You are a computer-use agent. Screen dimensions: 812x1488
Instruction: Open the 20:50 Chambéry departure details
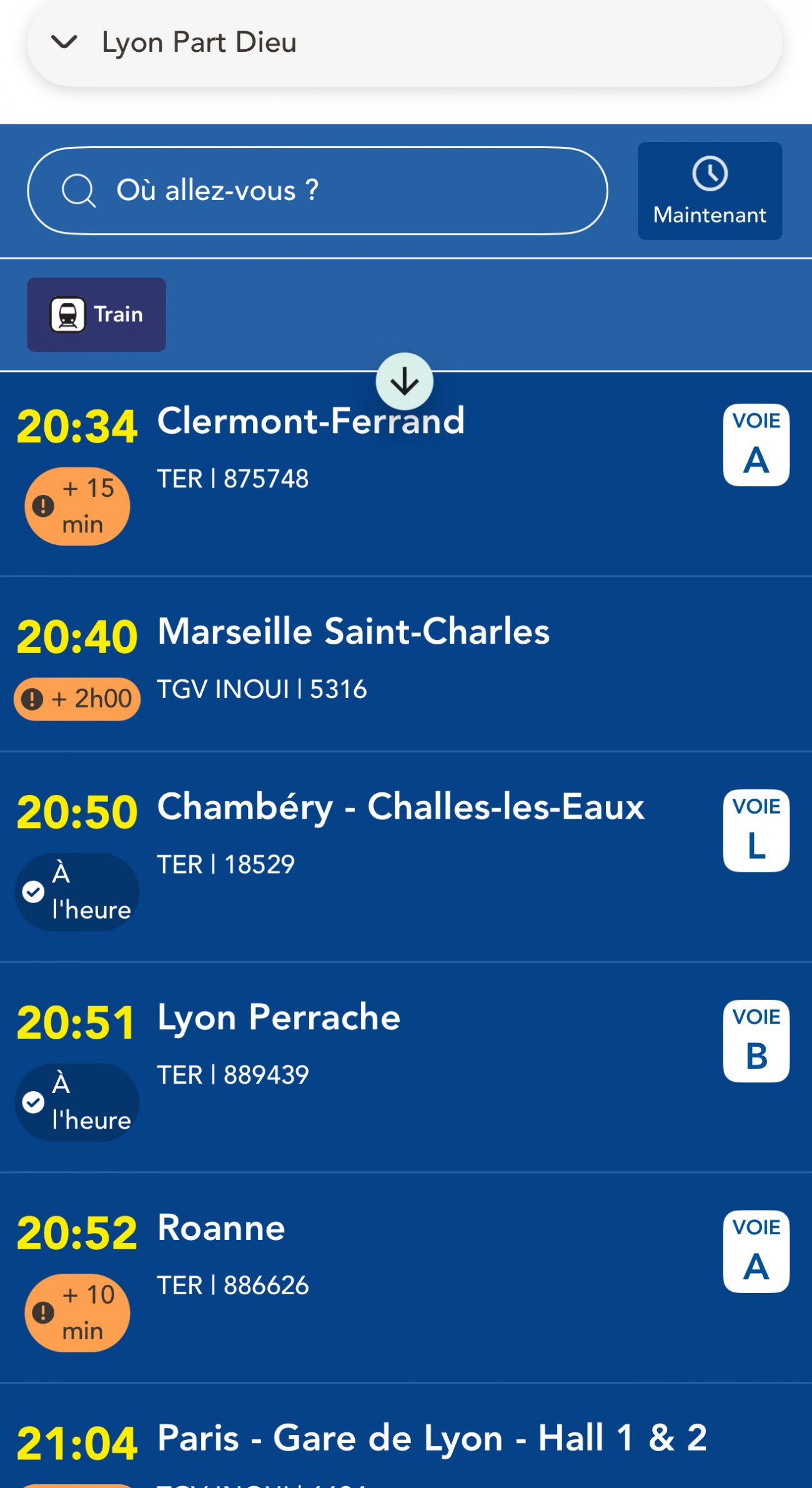[x=375, y=856]
